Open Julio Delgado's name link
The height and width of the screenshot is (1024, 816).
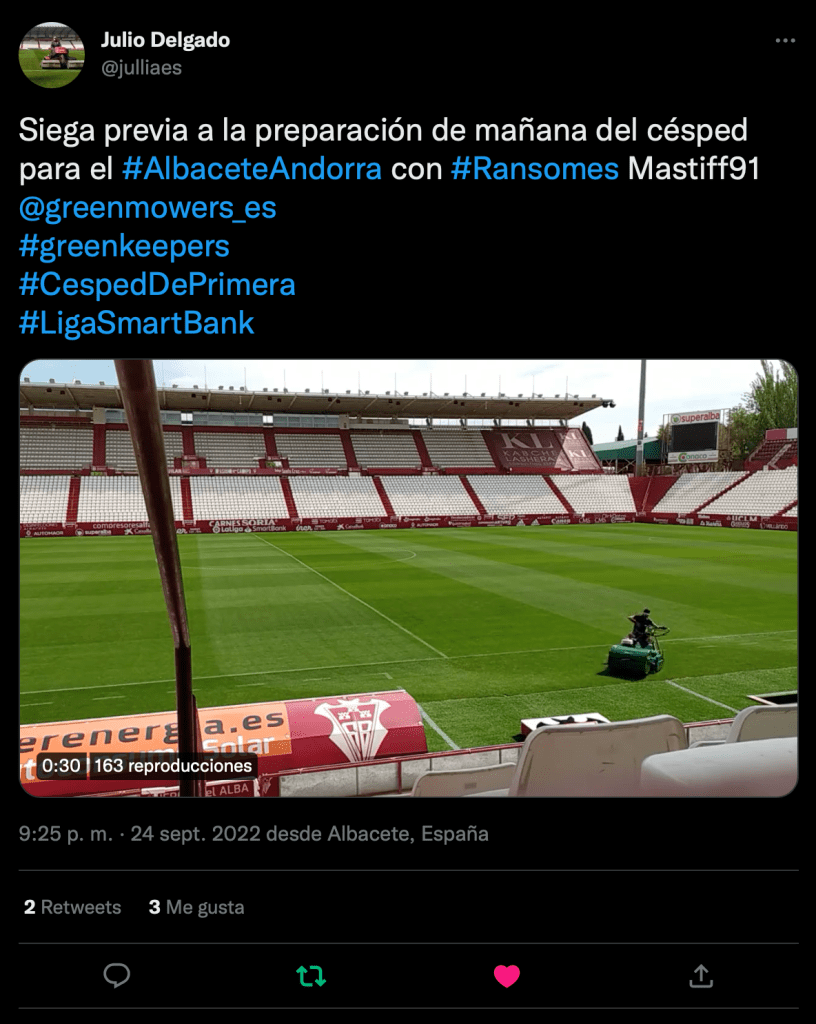(165, 40)
